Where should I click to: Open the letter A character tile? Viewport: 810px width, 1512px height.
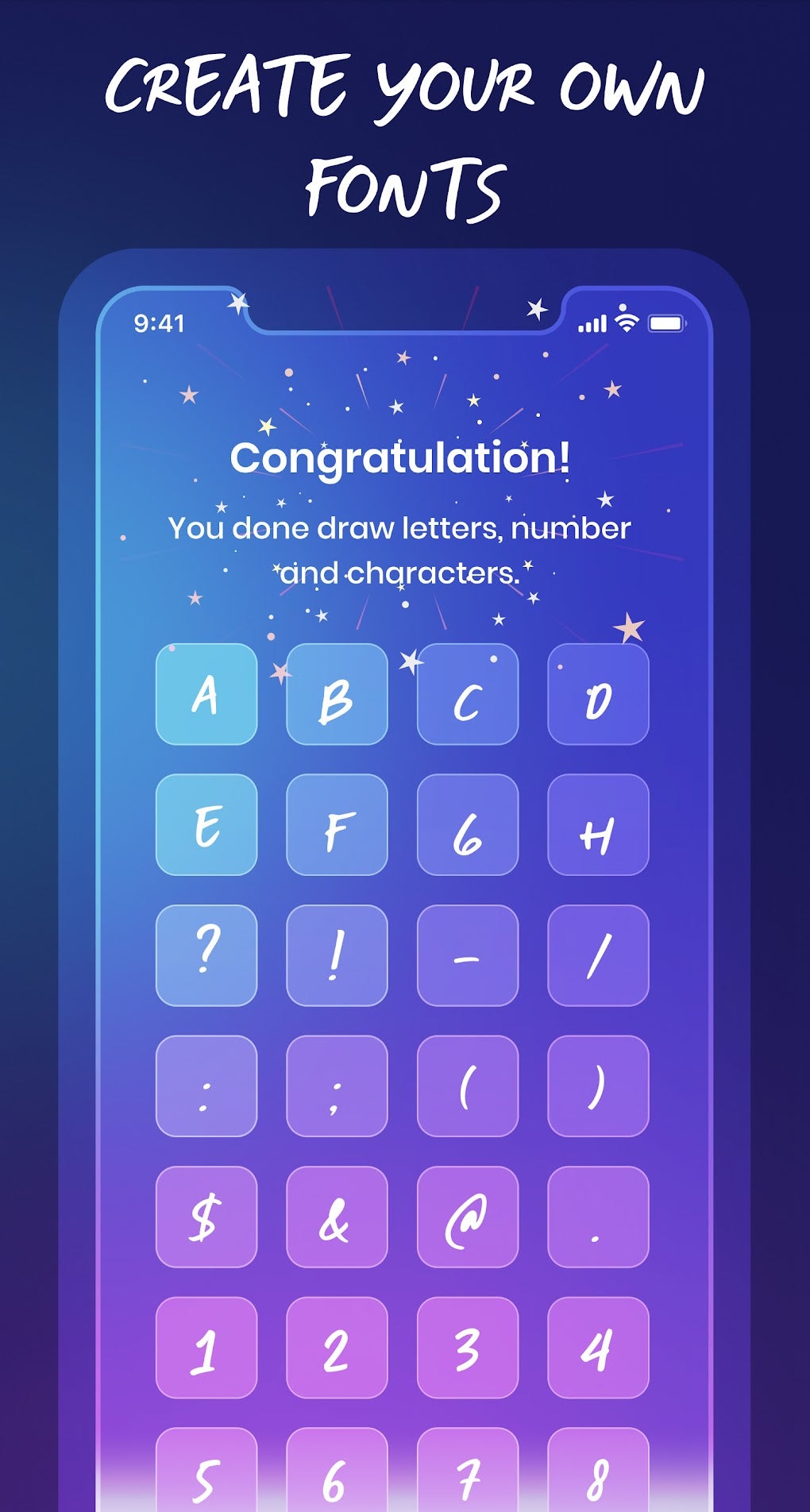206,696
